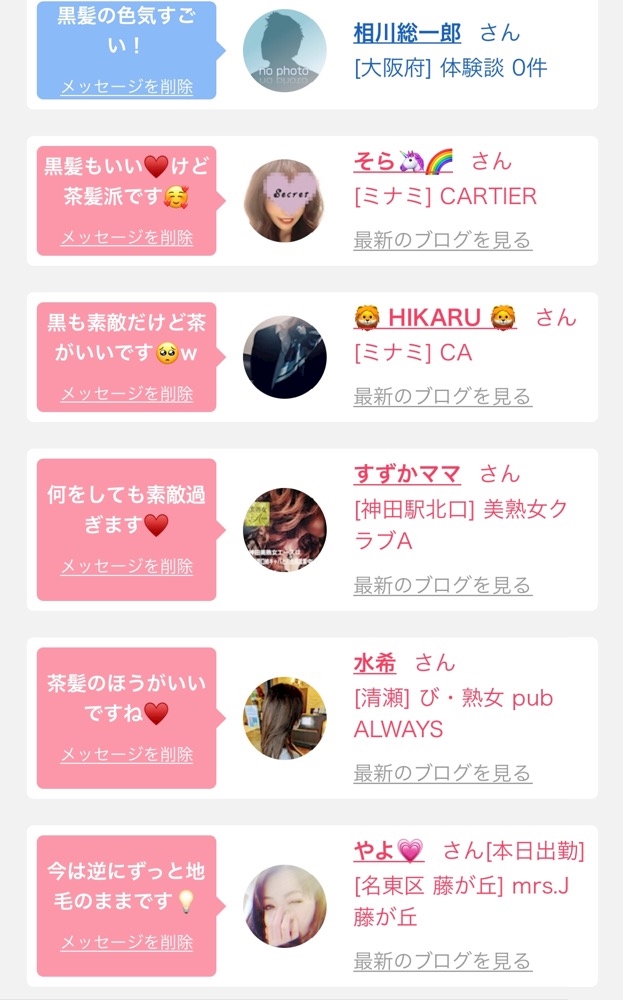Screen dimensions: 623x1000
Task: Open 相川総一郎's profile link
Action: click(407, 33)
